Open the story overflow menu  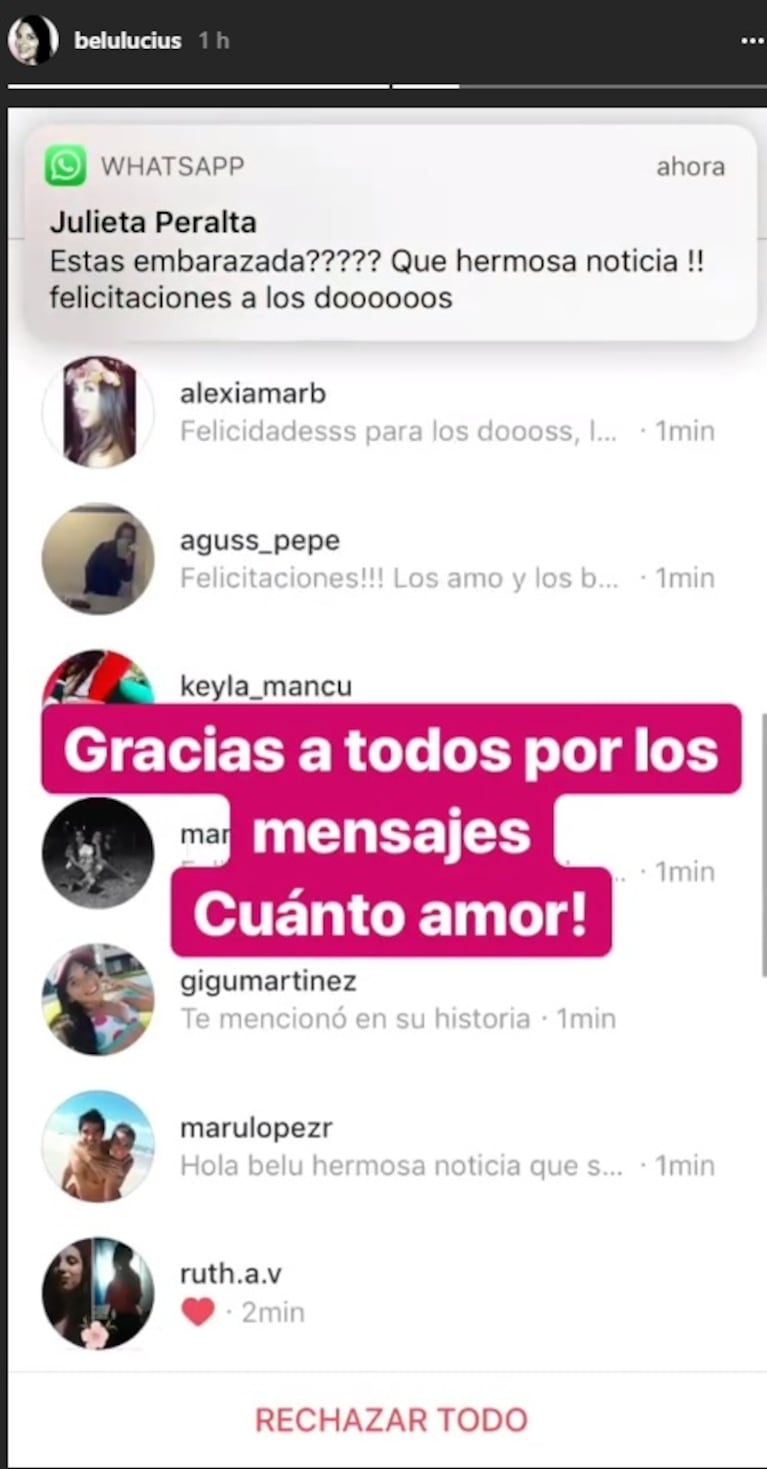pyautogui.click(x=752, y=41)
